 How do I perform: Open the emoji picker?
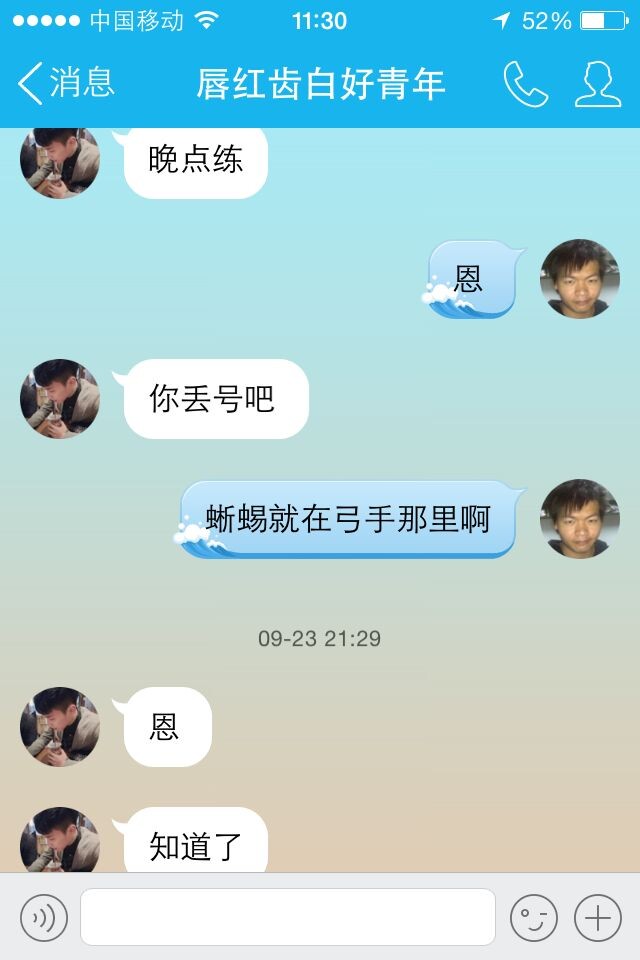[x=534, y=917]
